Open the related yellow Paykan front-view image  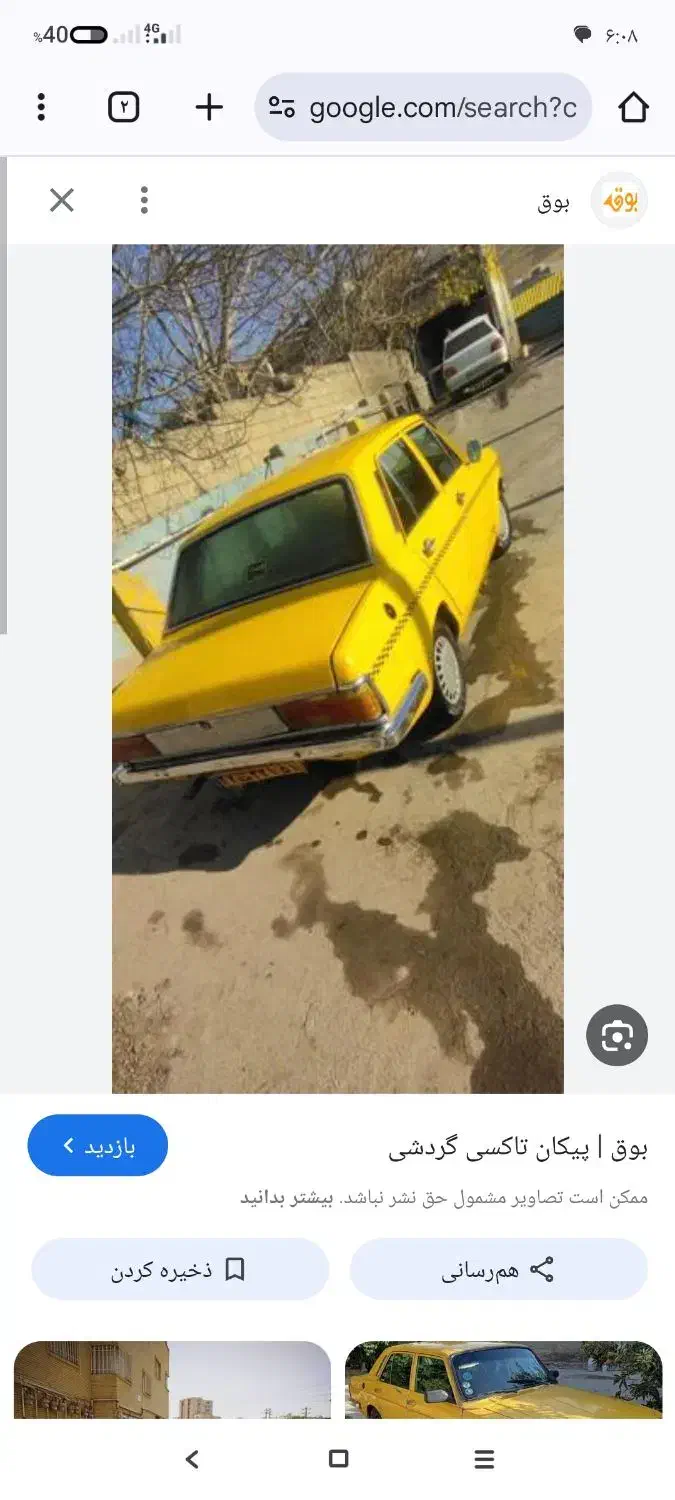tap(503, 1379)
